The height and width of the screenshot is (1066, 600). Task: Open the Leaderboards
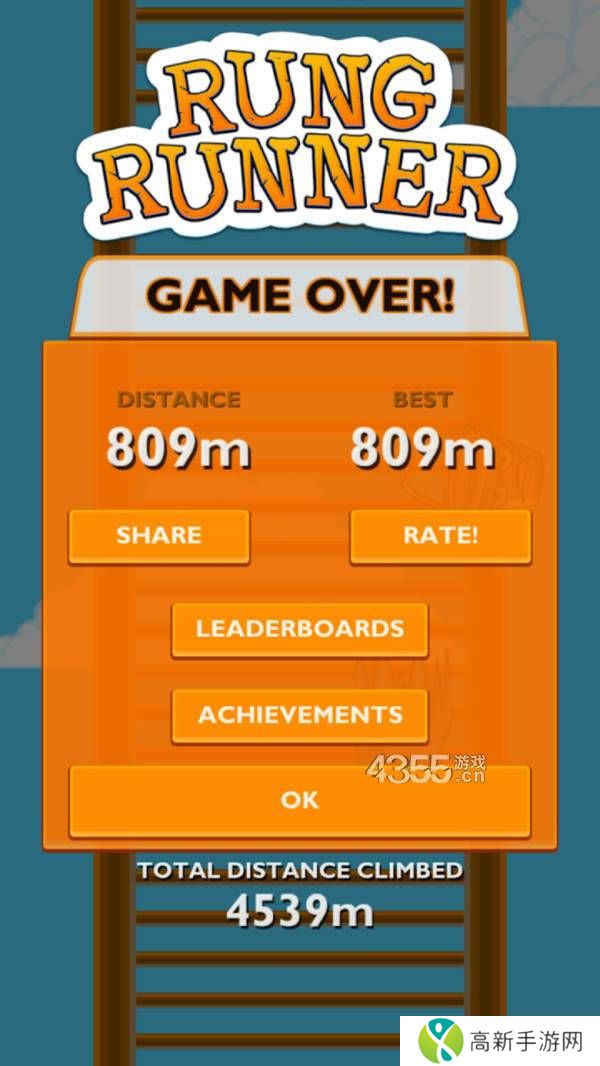pyautogui.click(x=299, y=629)
